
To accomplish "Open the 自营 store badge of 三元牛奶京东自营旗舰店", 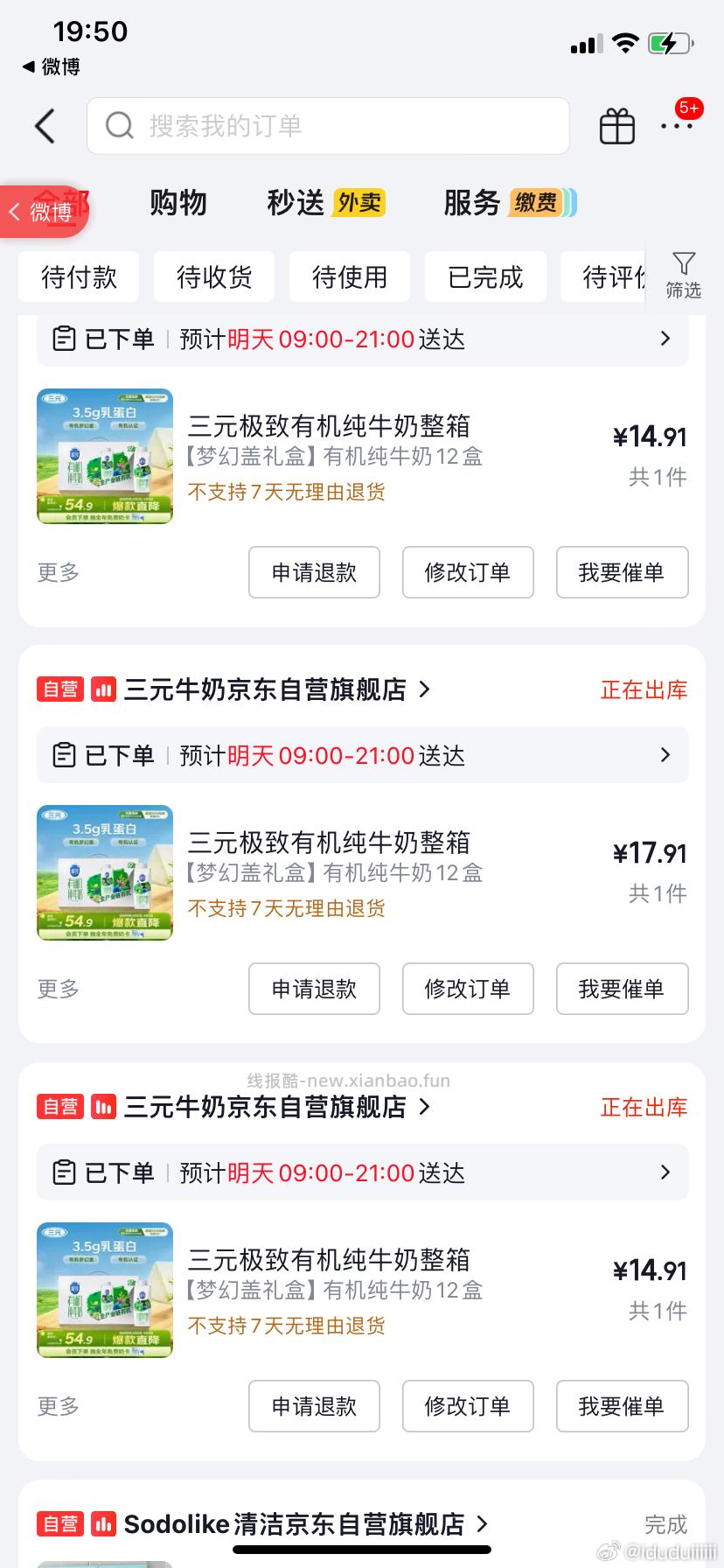I will coord(59,689).
